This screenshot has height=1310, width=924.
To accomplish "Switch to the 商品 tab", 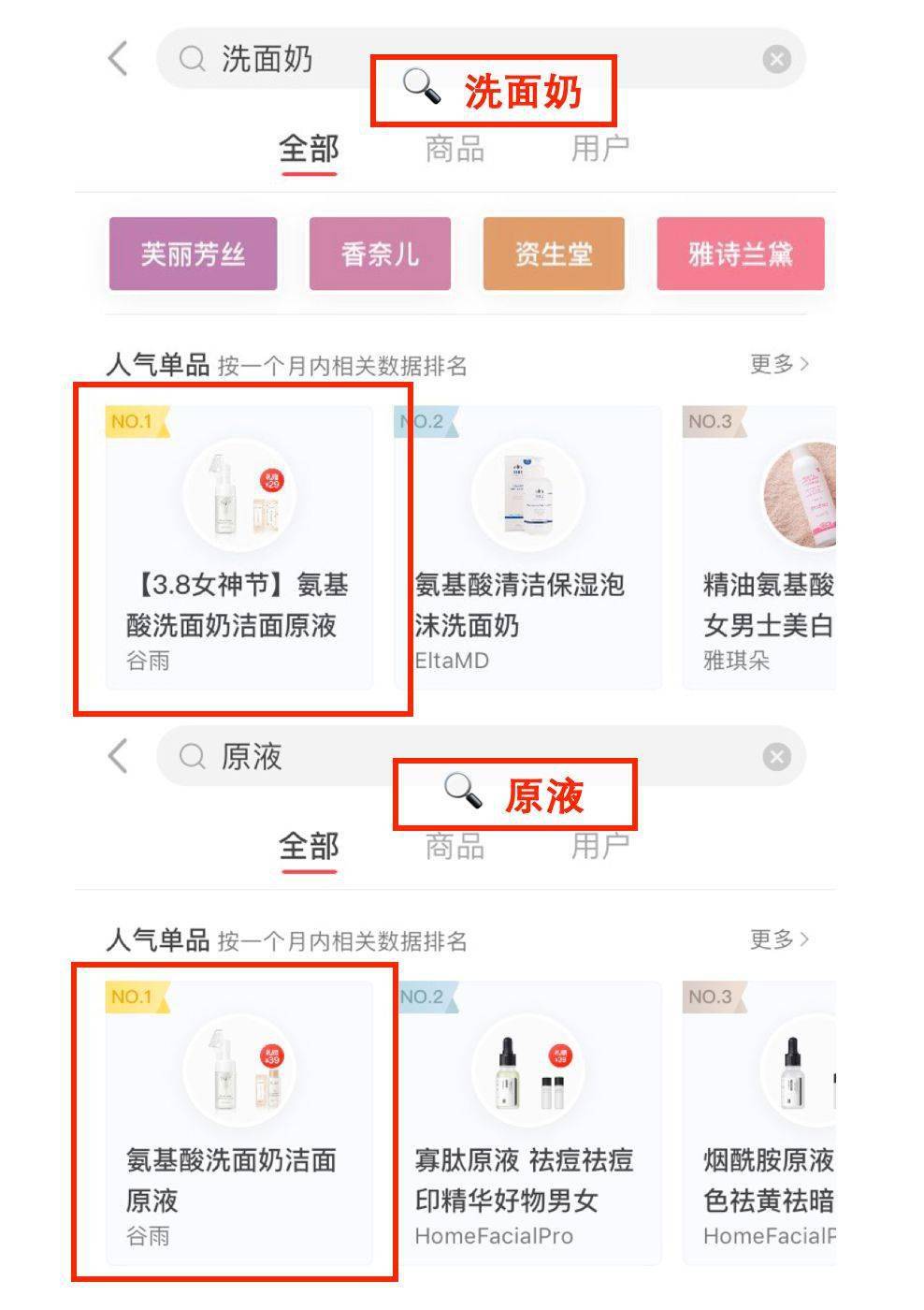I will click(455, 148).
